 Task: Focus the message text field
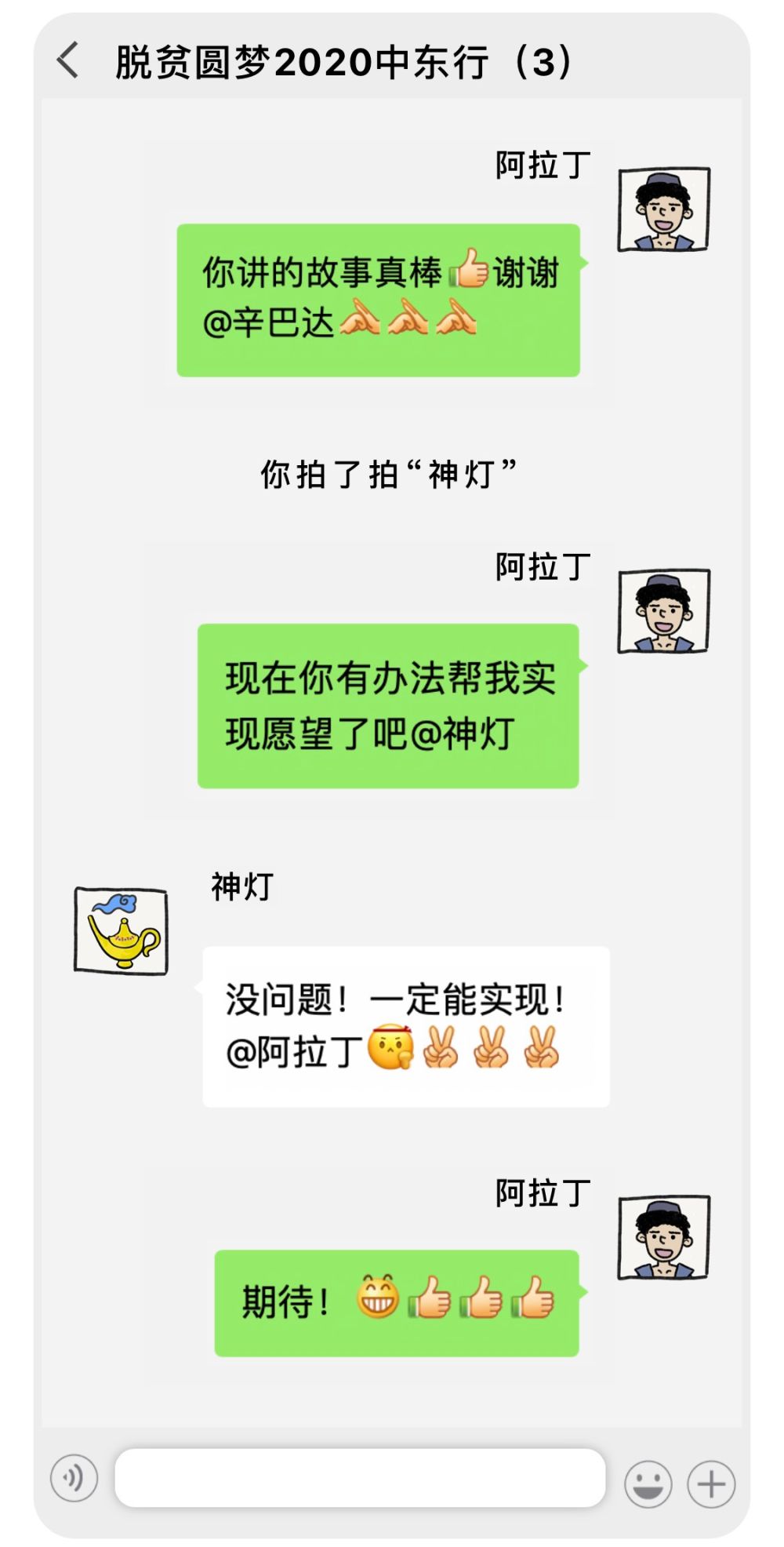pyautogui.click(x=360, y=1478)
